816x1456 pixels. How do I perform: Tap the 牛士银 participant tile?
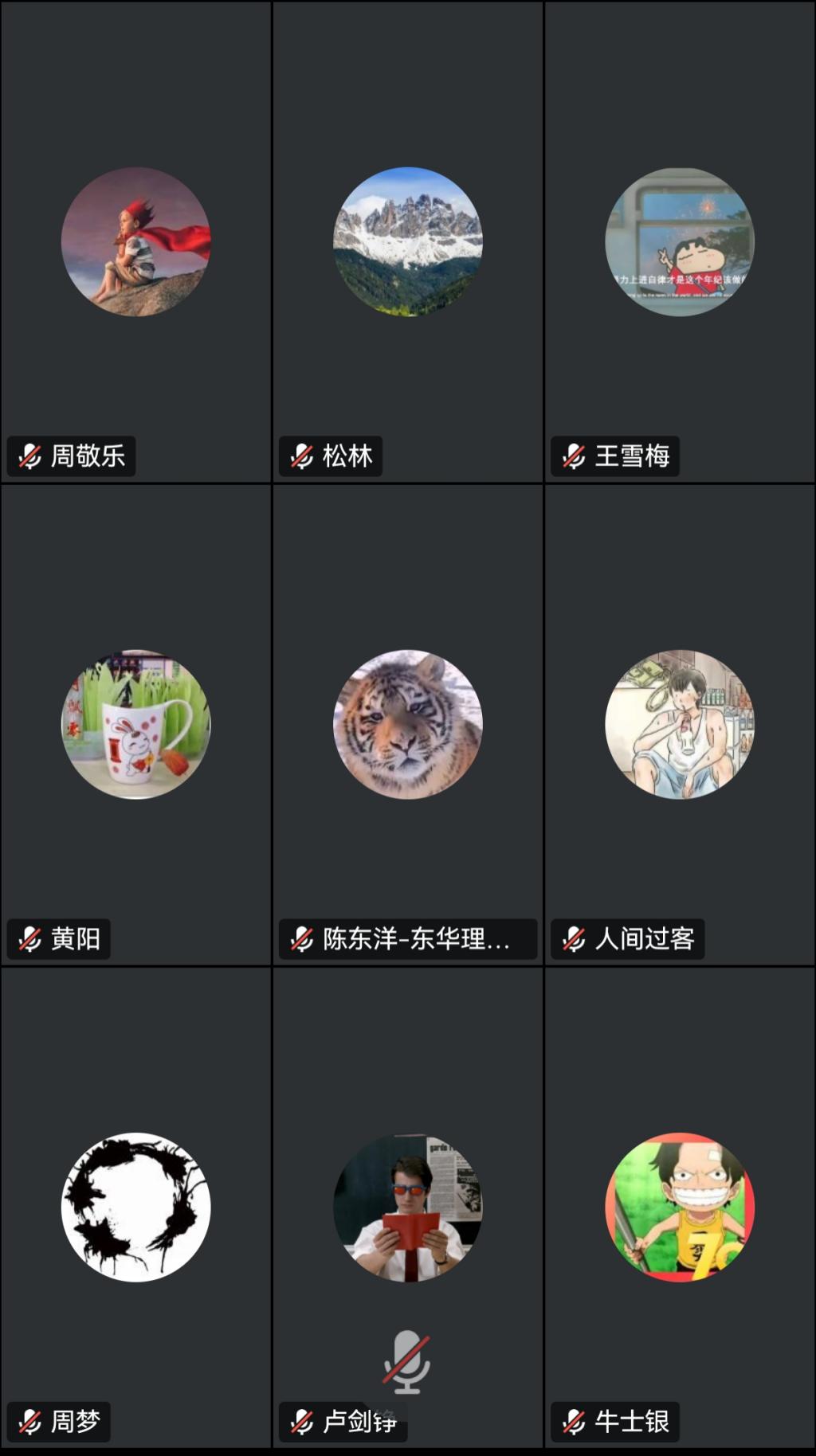pyautogui.click(x=680, y=1207)
